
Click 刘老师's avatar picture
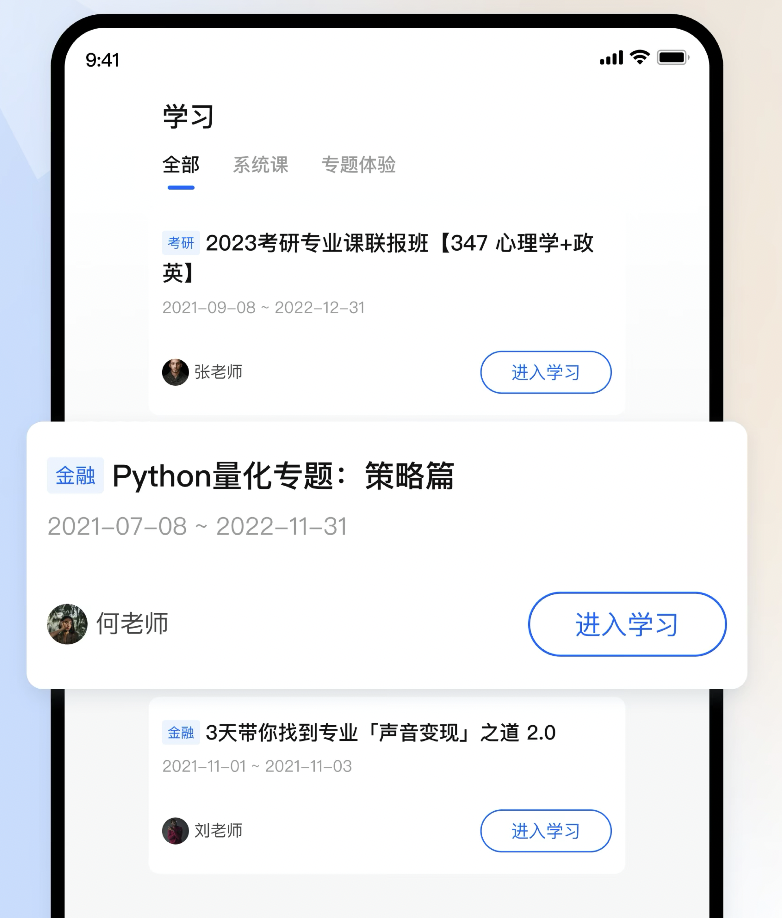(175, 831)
